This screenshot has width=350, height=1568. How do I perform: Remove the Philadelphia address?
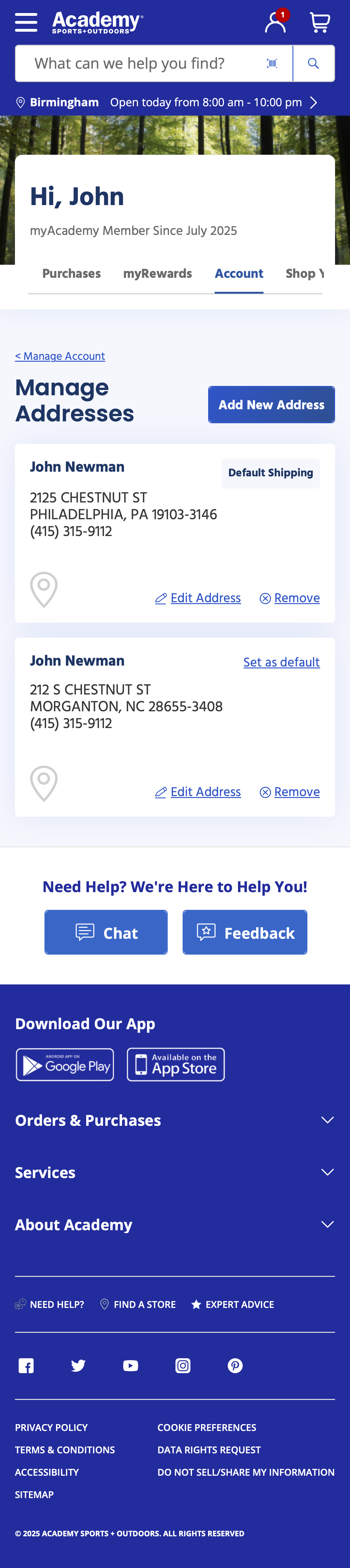(x=290, y=598)
